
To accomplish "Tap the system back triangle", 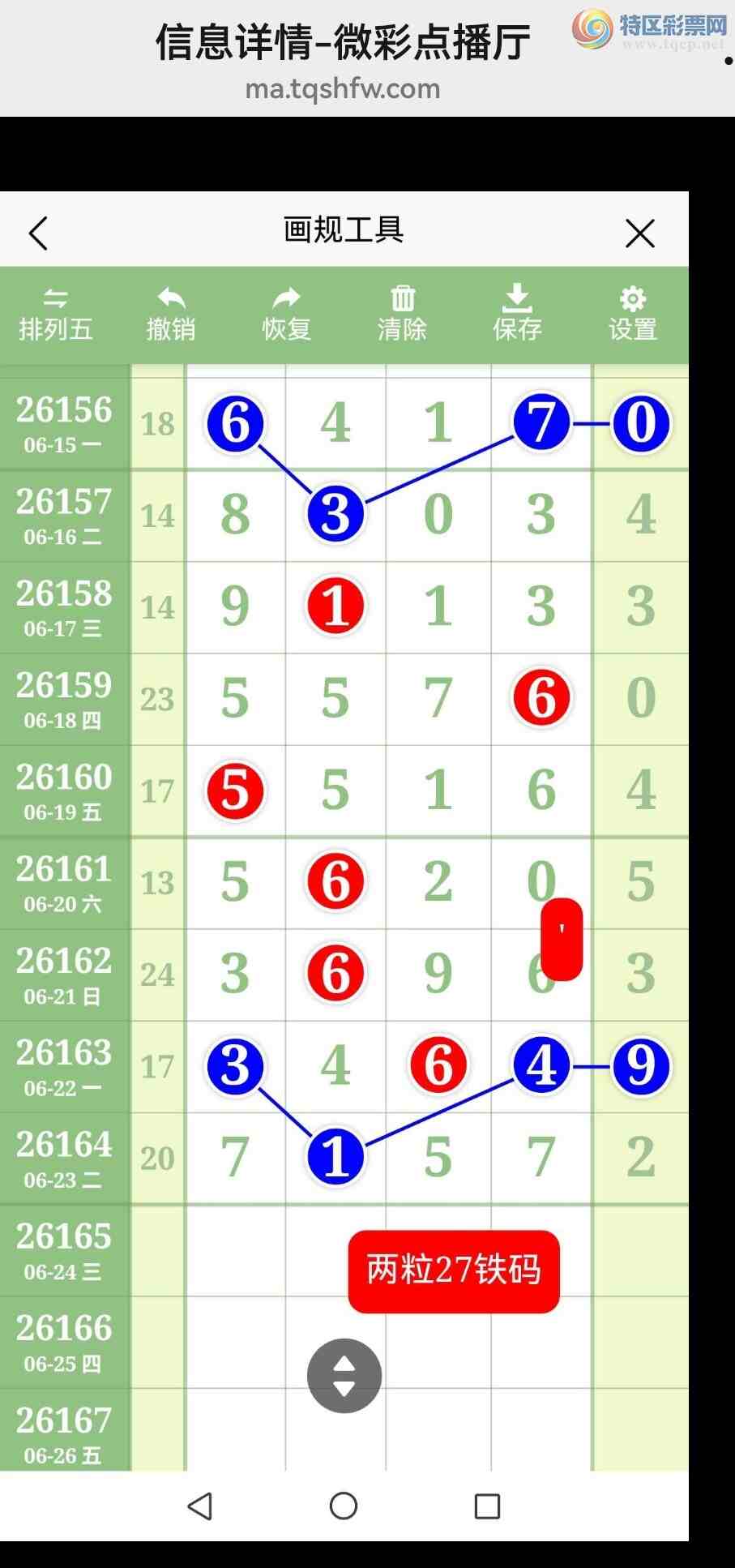I will click(199, 1506).
